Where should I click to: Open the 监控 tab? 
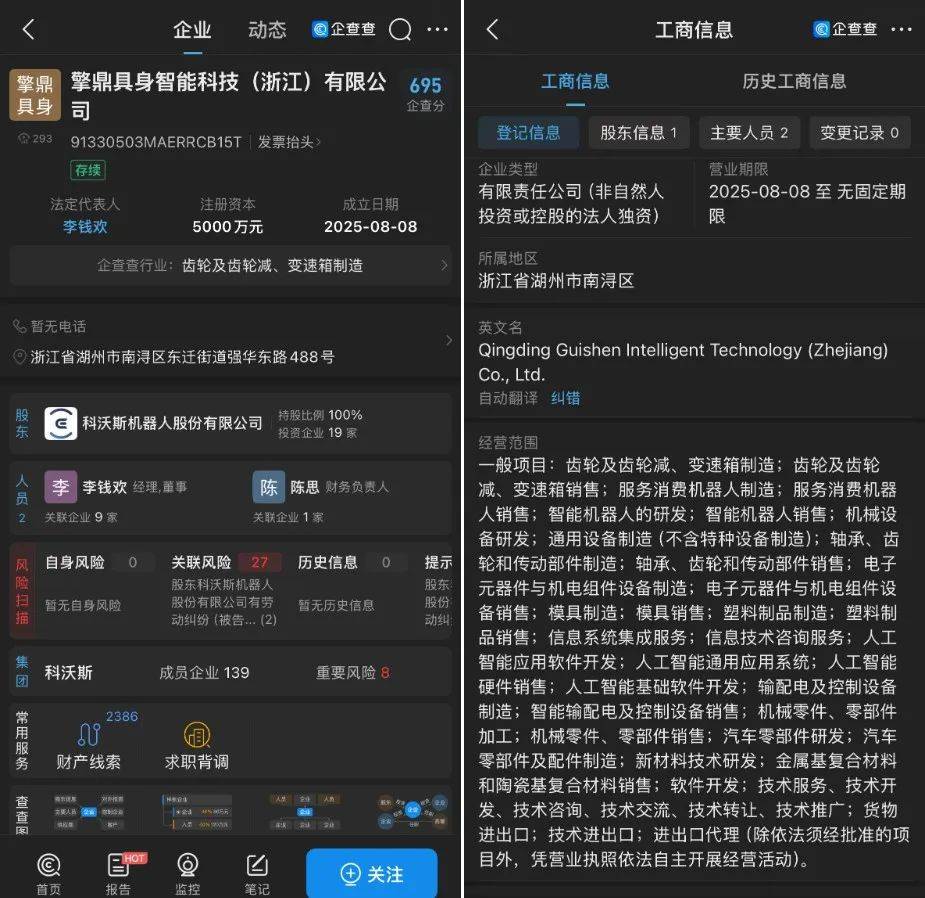187,873
